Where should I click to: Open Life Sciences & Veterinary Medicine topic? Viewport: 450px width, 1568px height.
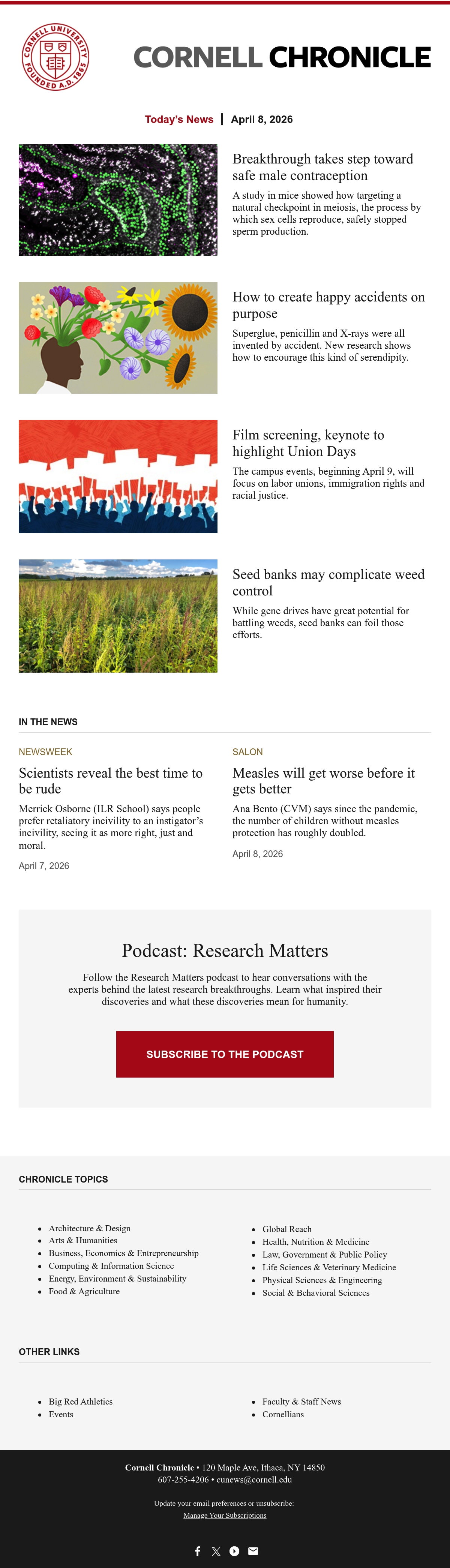click(329, 1267)
